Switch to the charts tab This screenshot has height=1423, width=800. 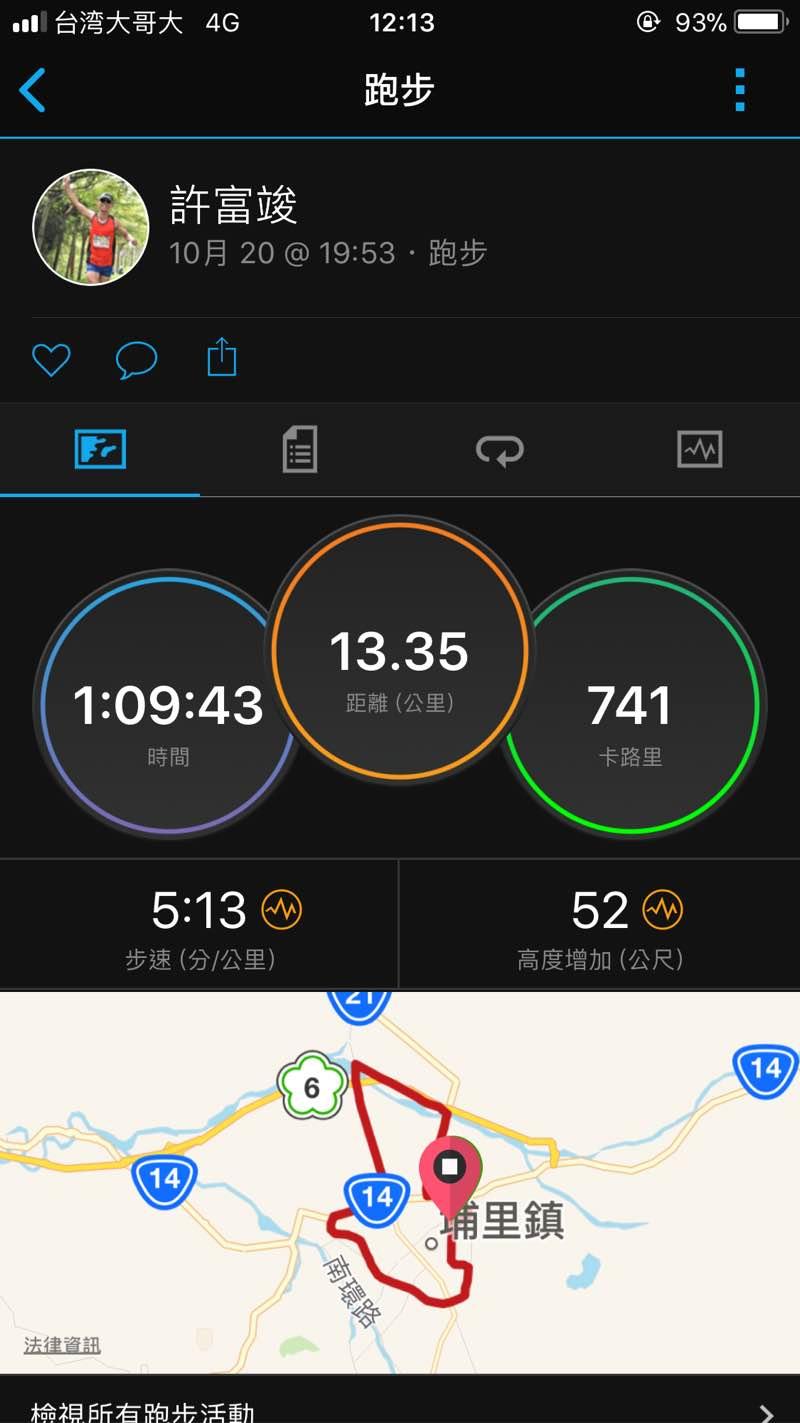(x=699, y=450)
